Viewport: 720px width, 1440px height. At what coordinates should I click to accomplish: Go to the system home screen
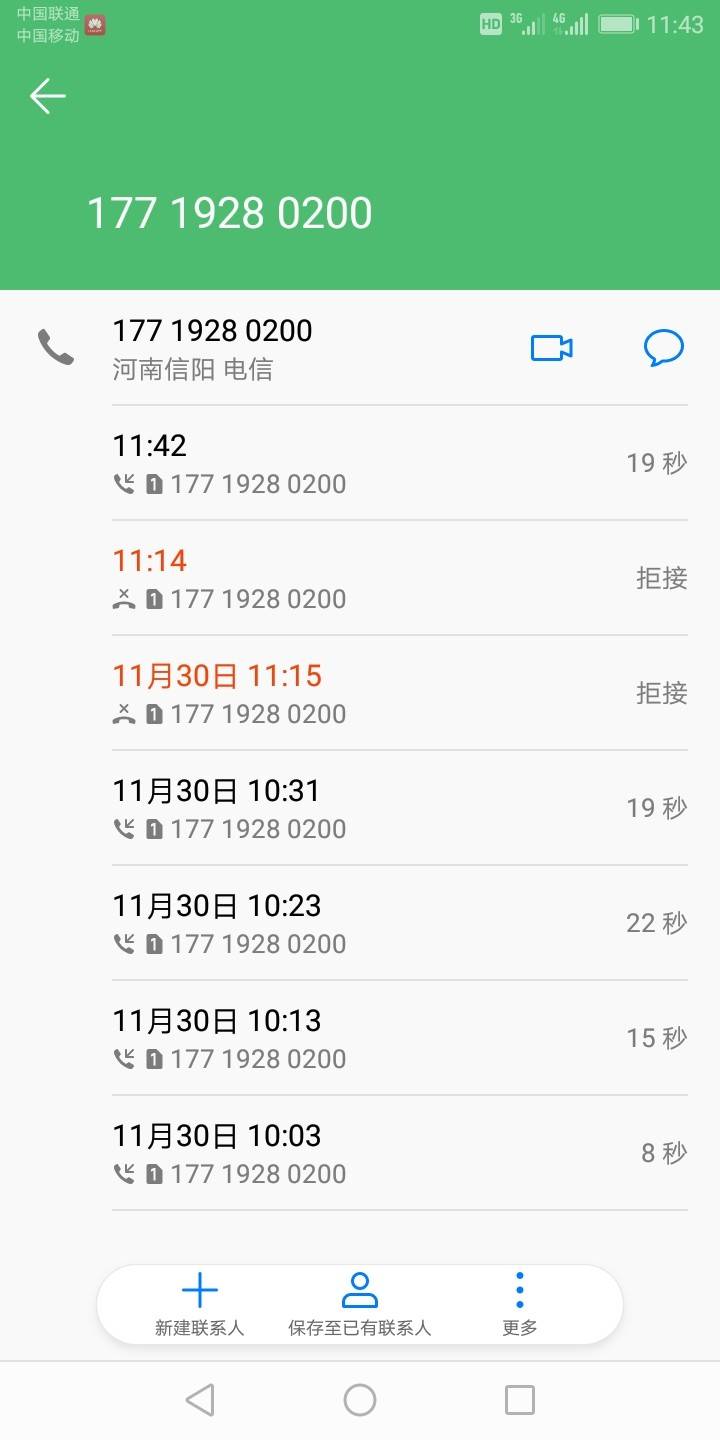360,1400
